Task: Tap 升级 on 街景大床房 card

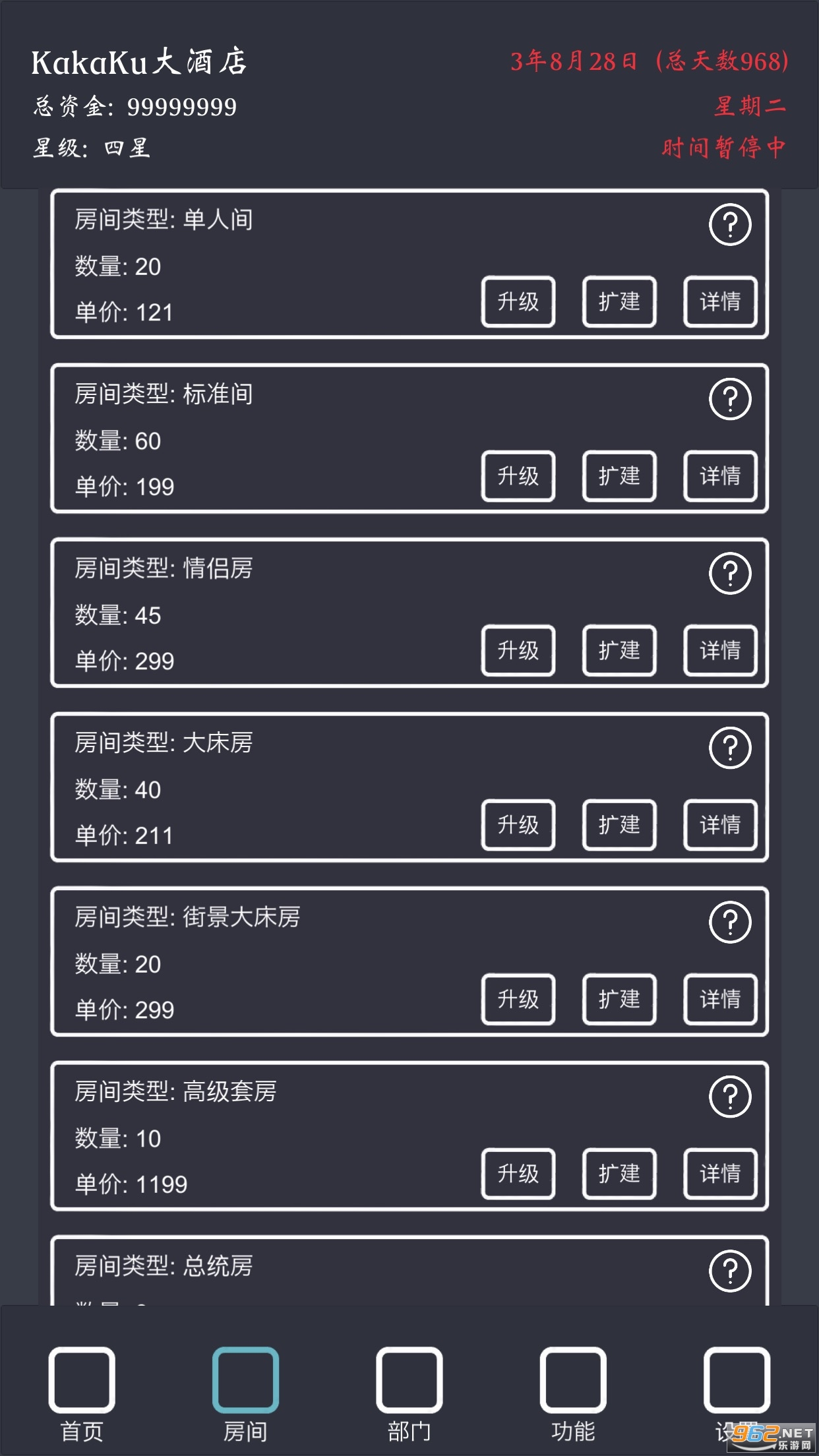Action: tap(518, 999)
